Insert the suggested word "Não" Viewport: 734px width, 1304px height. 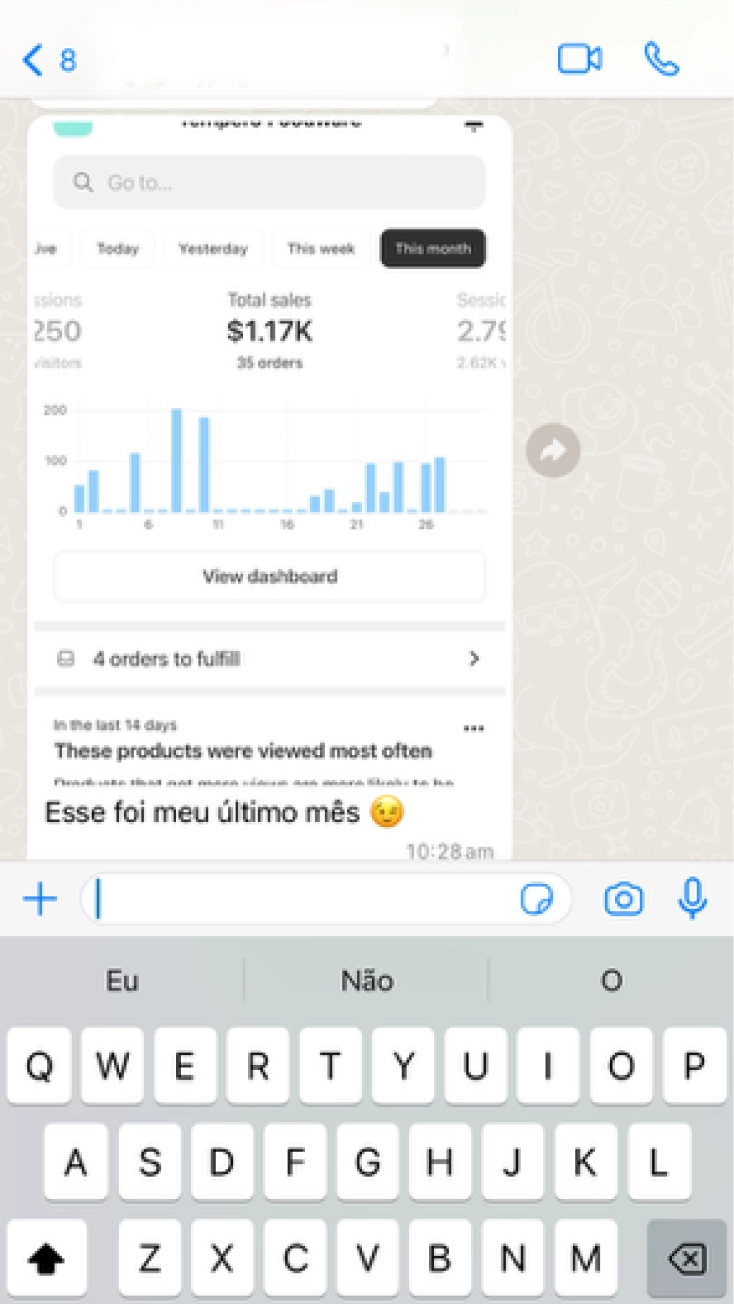[x=366, y=981]
